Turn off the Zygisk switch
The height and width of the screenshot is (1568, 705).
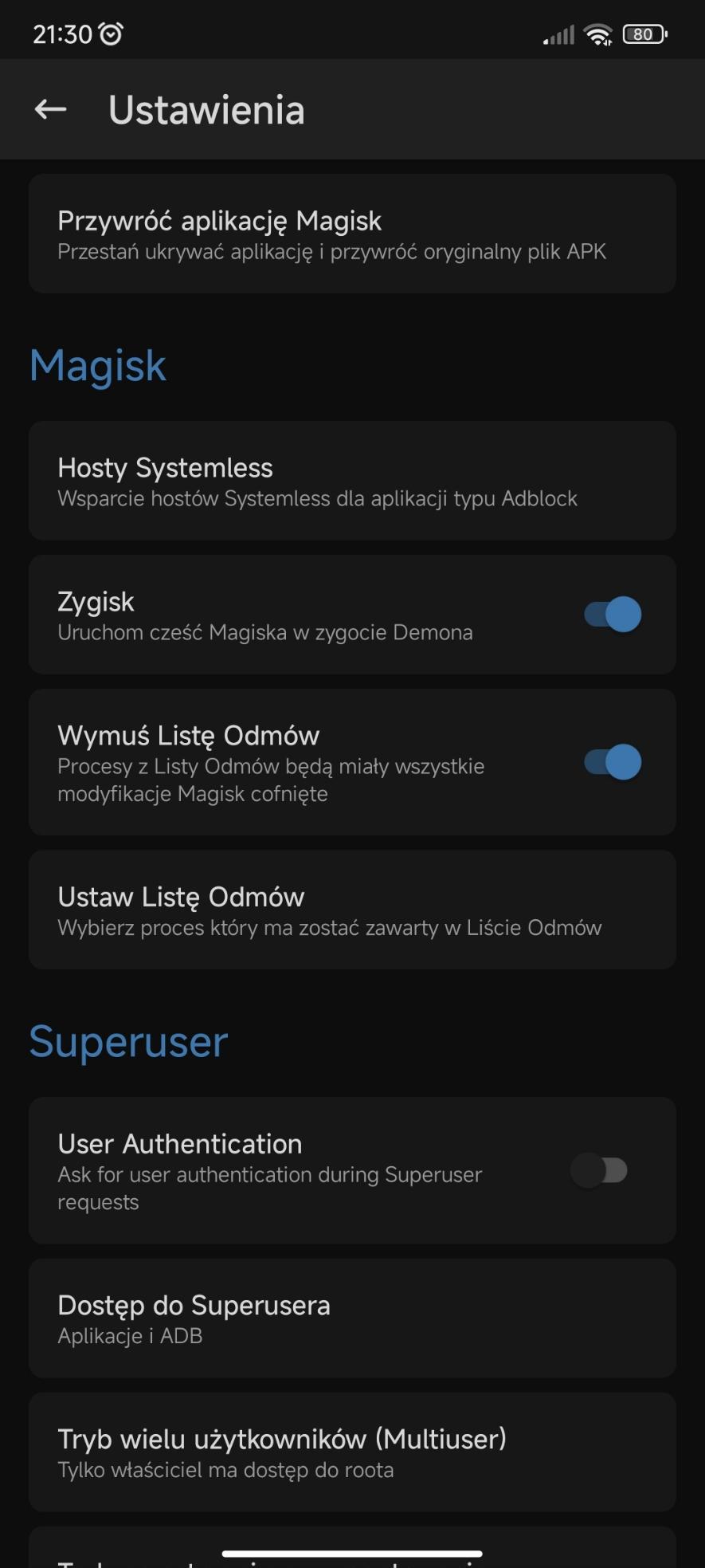click(x=613, y=615)
